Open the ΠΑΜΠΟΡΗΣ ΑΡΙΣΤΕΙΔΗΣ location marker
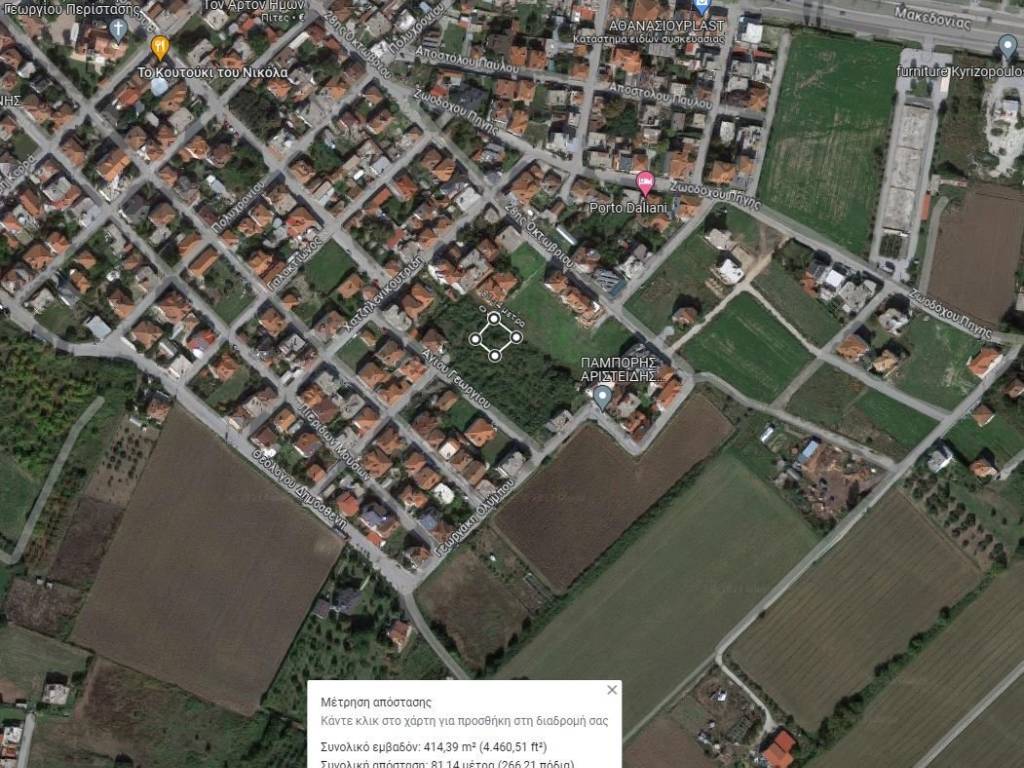The image size is (1024, 768). click(601, 396)
